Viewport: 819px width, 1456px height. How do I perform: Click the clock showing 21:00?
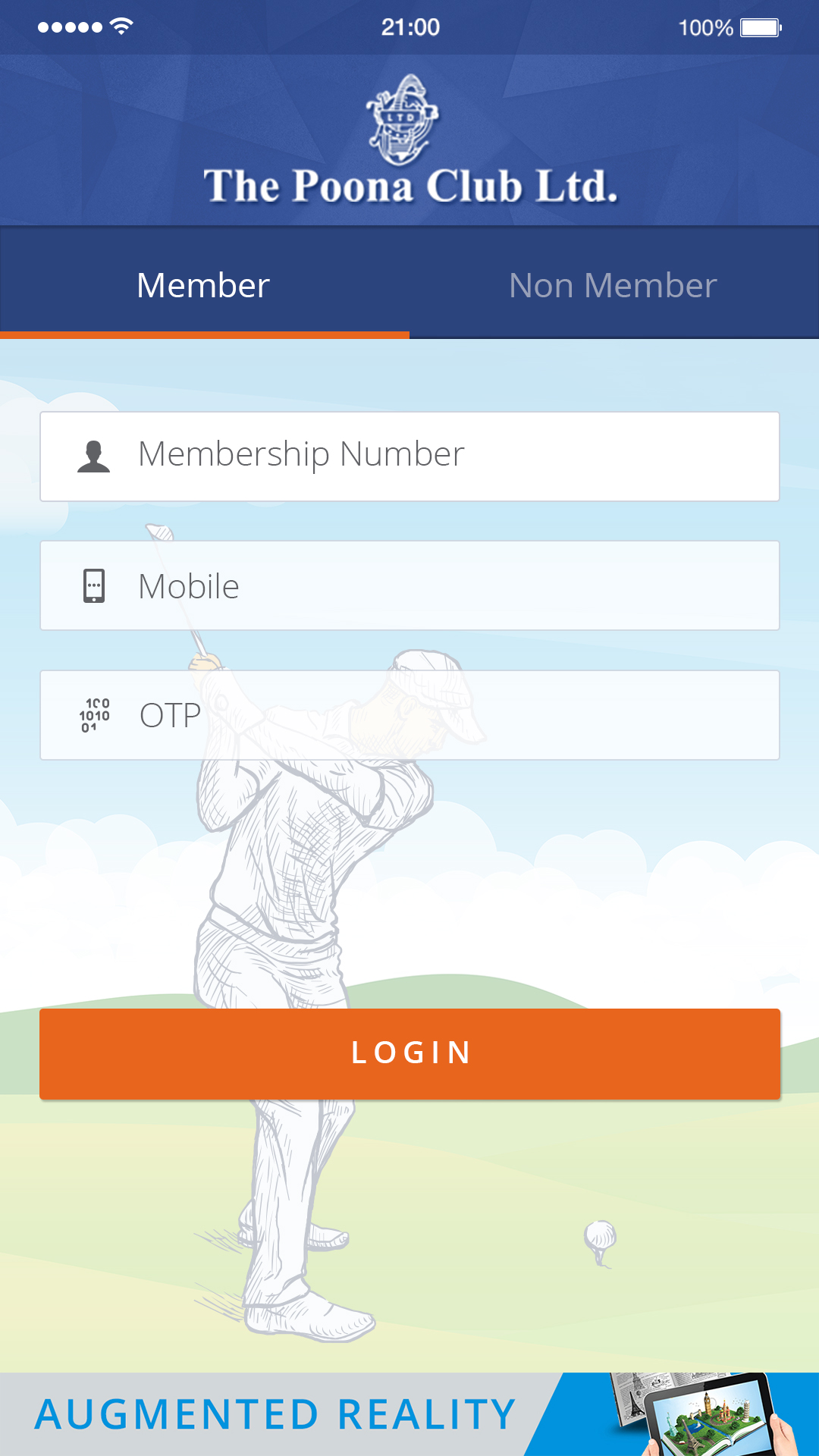[409, 27]
